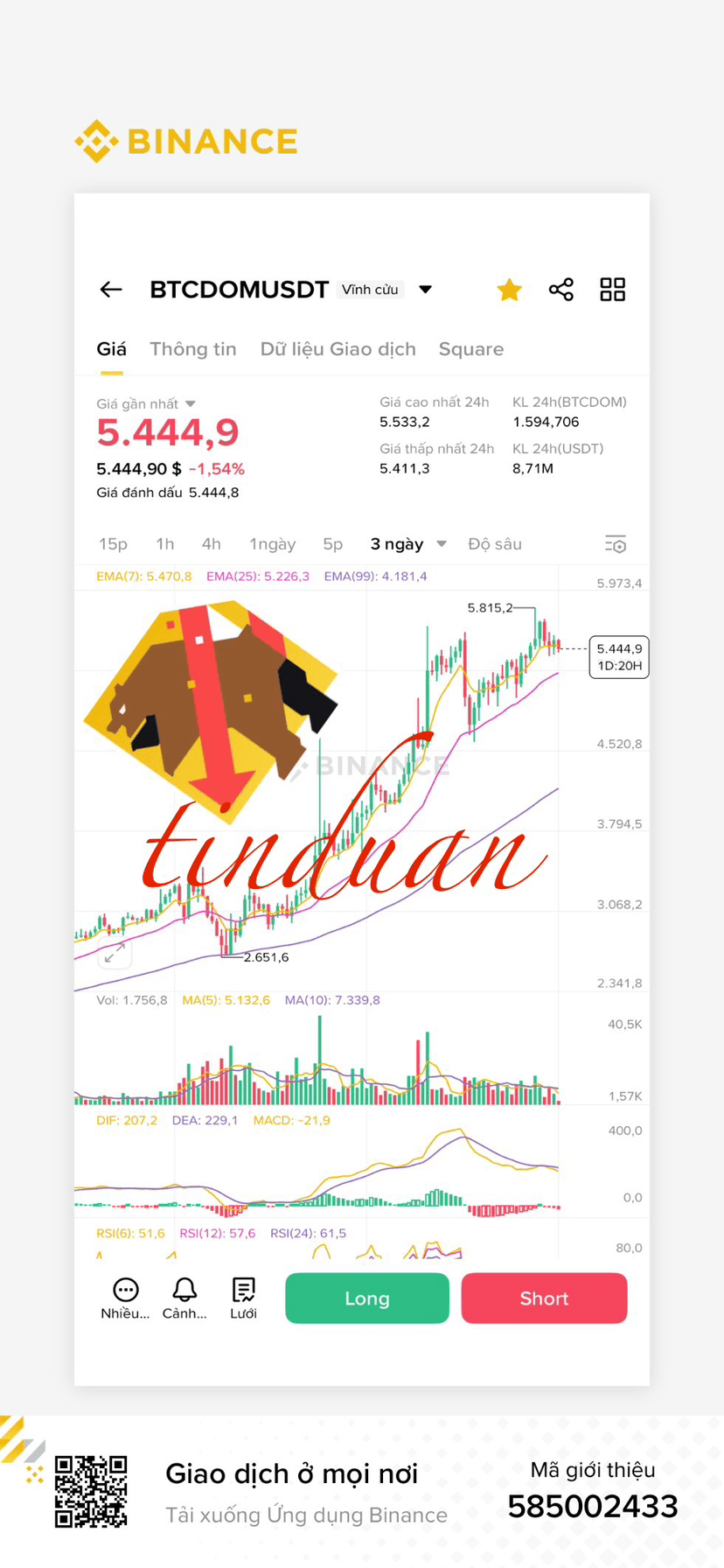Open indicator settings beside Độ sâu
Image resolution: width=724 pixels, height=1568 pixels.
[616, 543]
